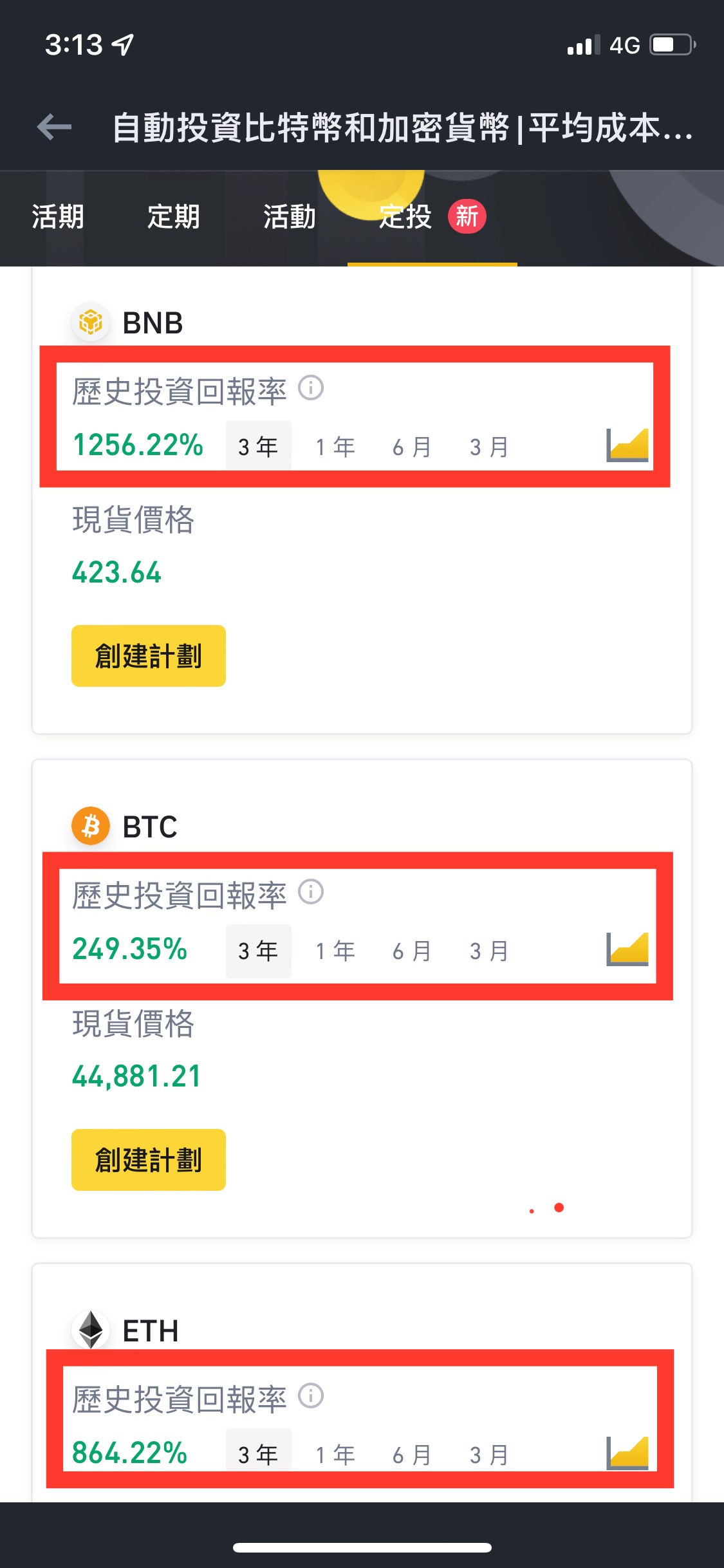Screen dimensions: 724x1568
Task: Select 3 年 period for BTC
Action: pos(258,951)
